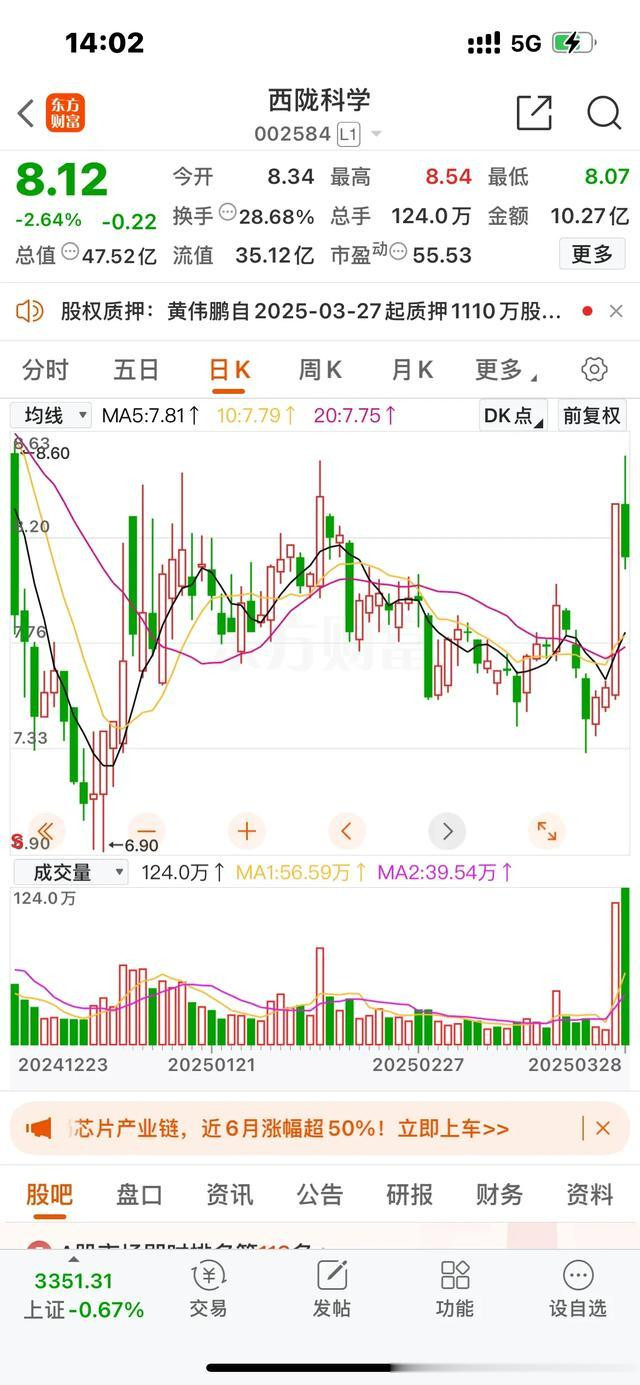The image size is (640, 1385).
Task: Select the 月K chart tab
Action: click(411, 370)
